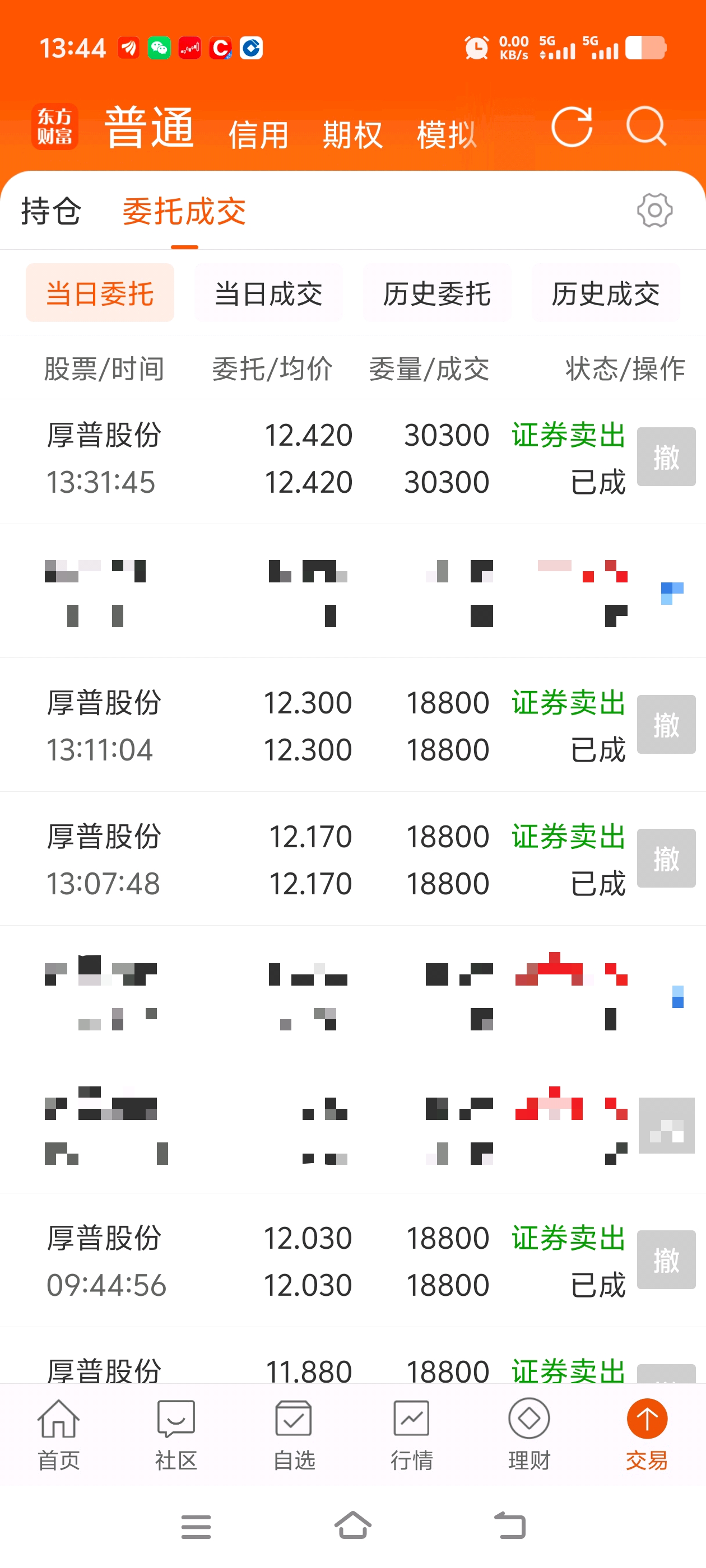Show 当日成交 records
The width and height of the screenshot is (706, 1568).
point(268,293)
